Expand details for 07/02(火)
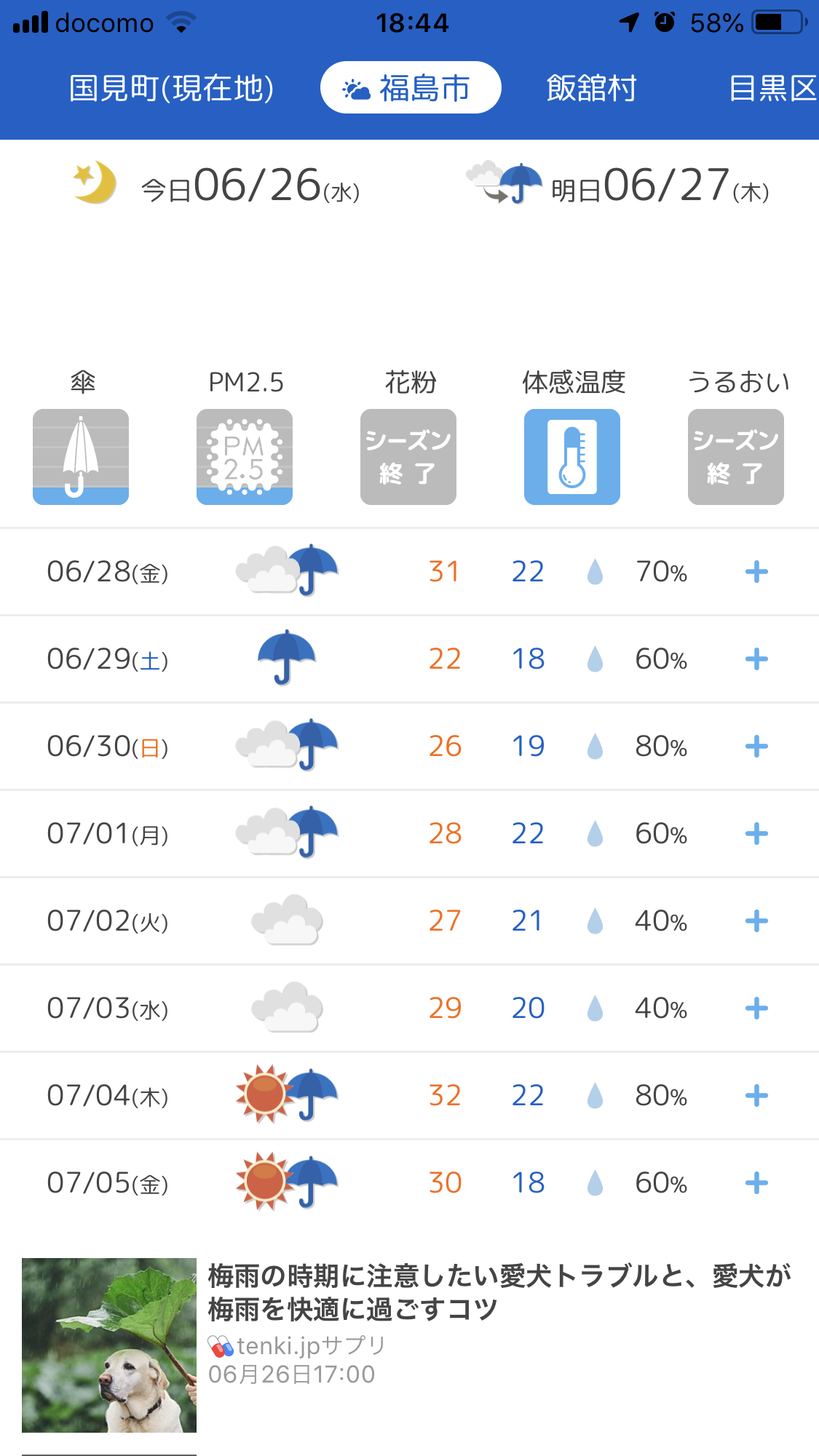The image size is (819, 1456). pyautogui.click(x=756, y=921)
